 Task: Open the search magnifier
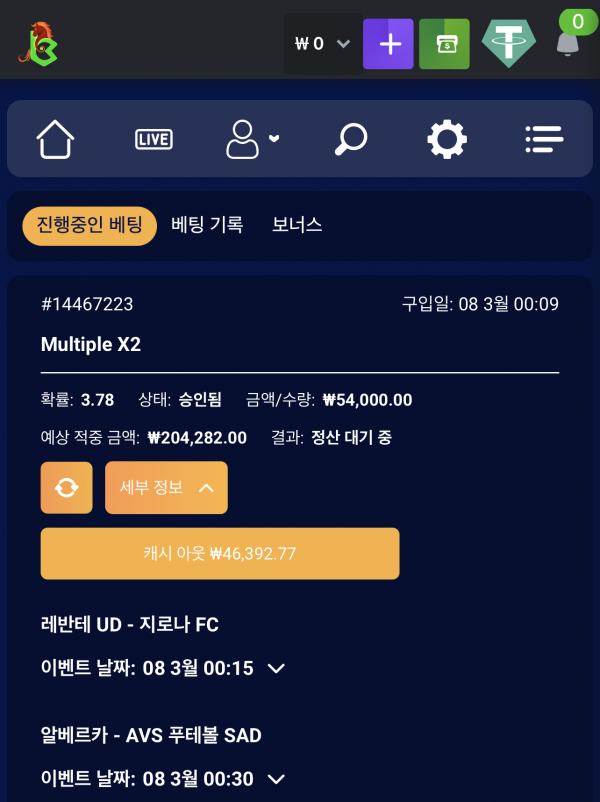pos(351,140)
